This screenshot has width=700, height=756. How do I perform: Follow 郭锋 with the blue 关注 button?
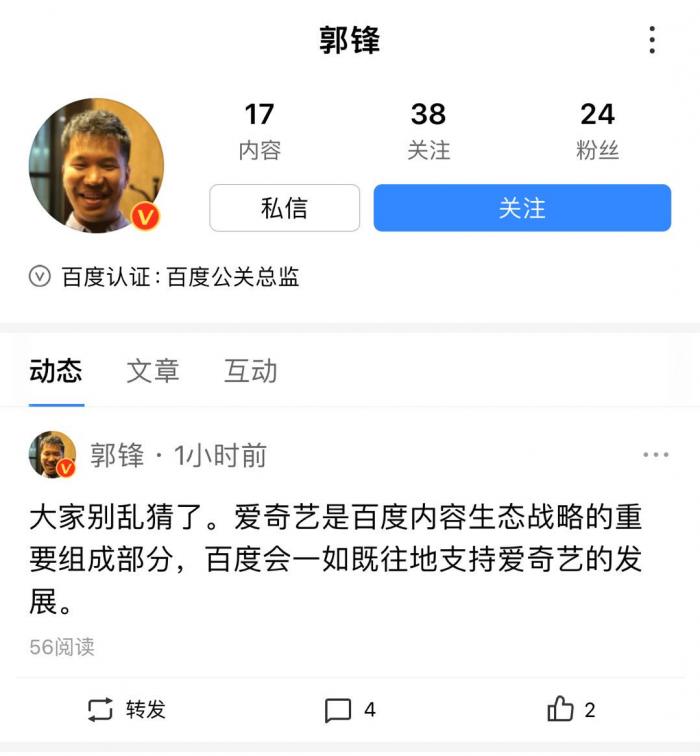pos(522,208)
